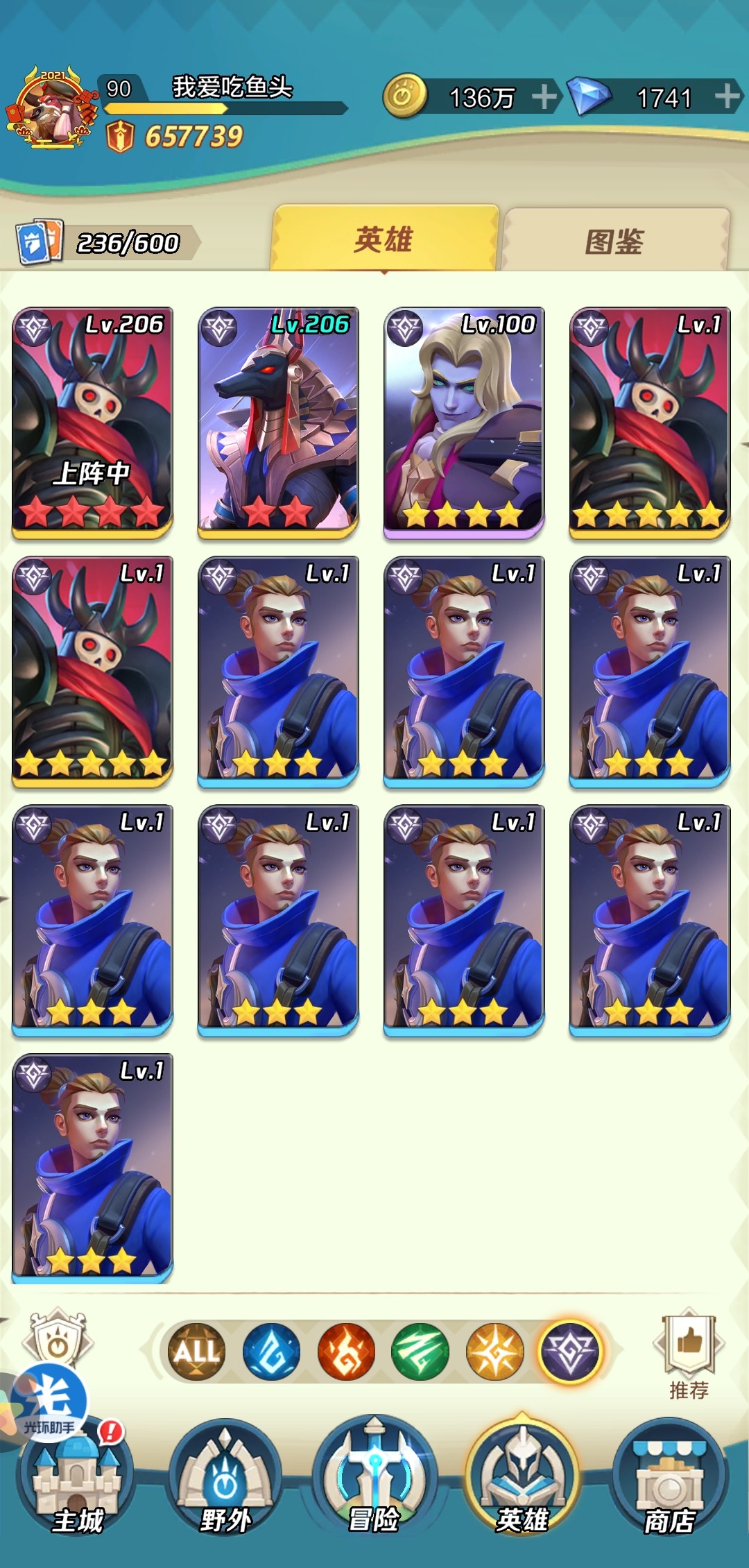Screen dimensions: 749x1568
Task: Show all heroes with ALL filter
Action: tap(196, 1352)
